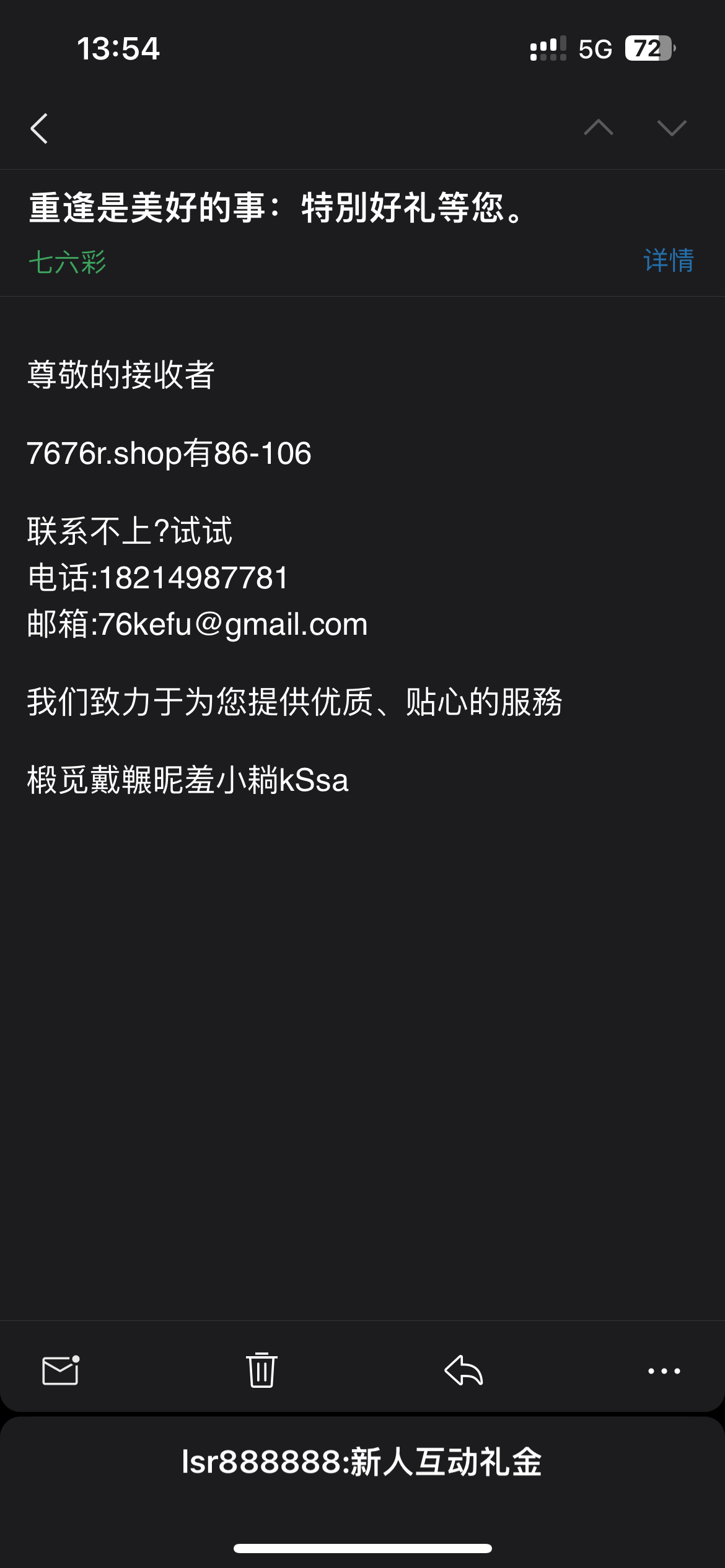Screen dimensions: 725x1568
Task: Open the lsr888888 新人互动礼金 banner
Action: 362,1462
